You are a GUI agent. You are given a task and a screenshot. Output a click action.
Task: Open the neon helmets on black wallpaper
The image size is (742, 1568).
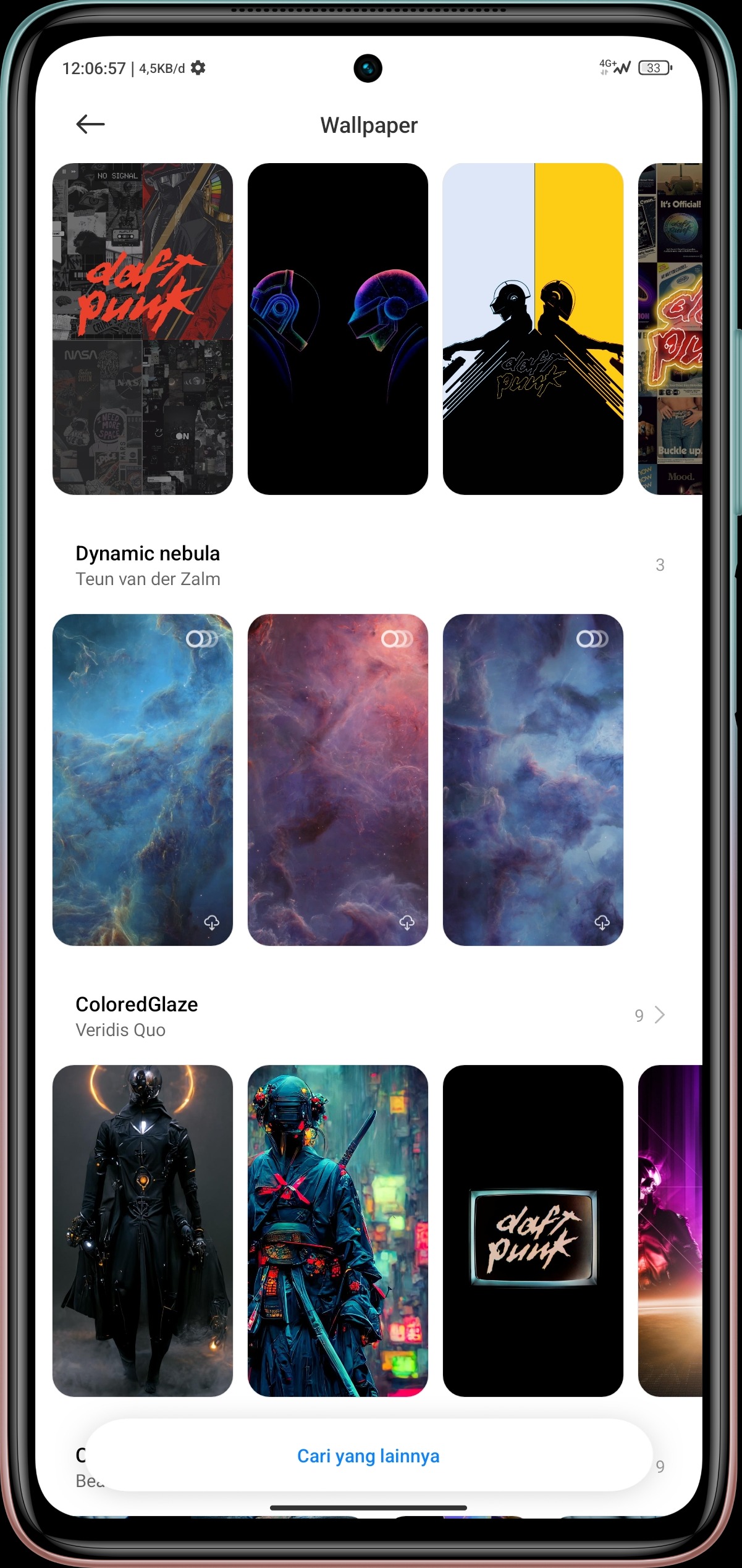coord(337,329)
